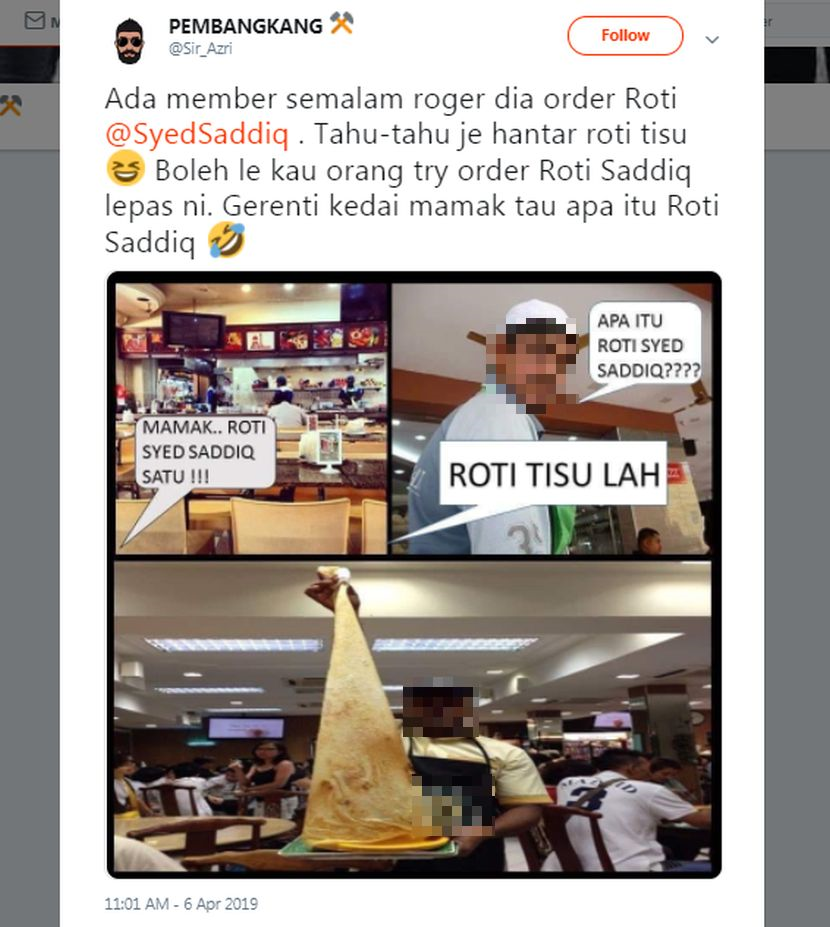
Task: Follow the PEMBANGKANG account
Action: tap(625, 36)
